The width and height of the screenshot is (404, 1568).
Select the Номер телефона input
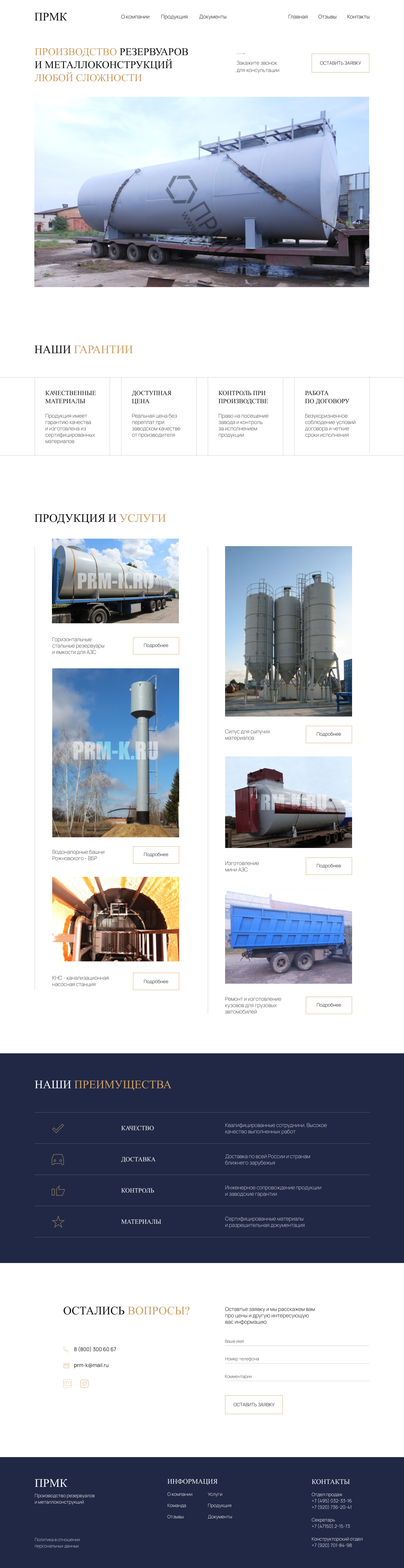[x=296, y=1359]
